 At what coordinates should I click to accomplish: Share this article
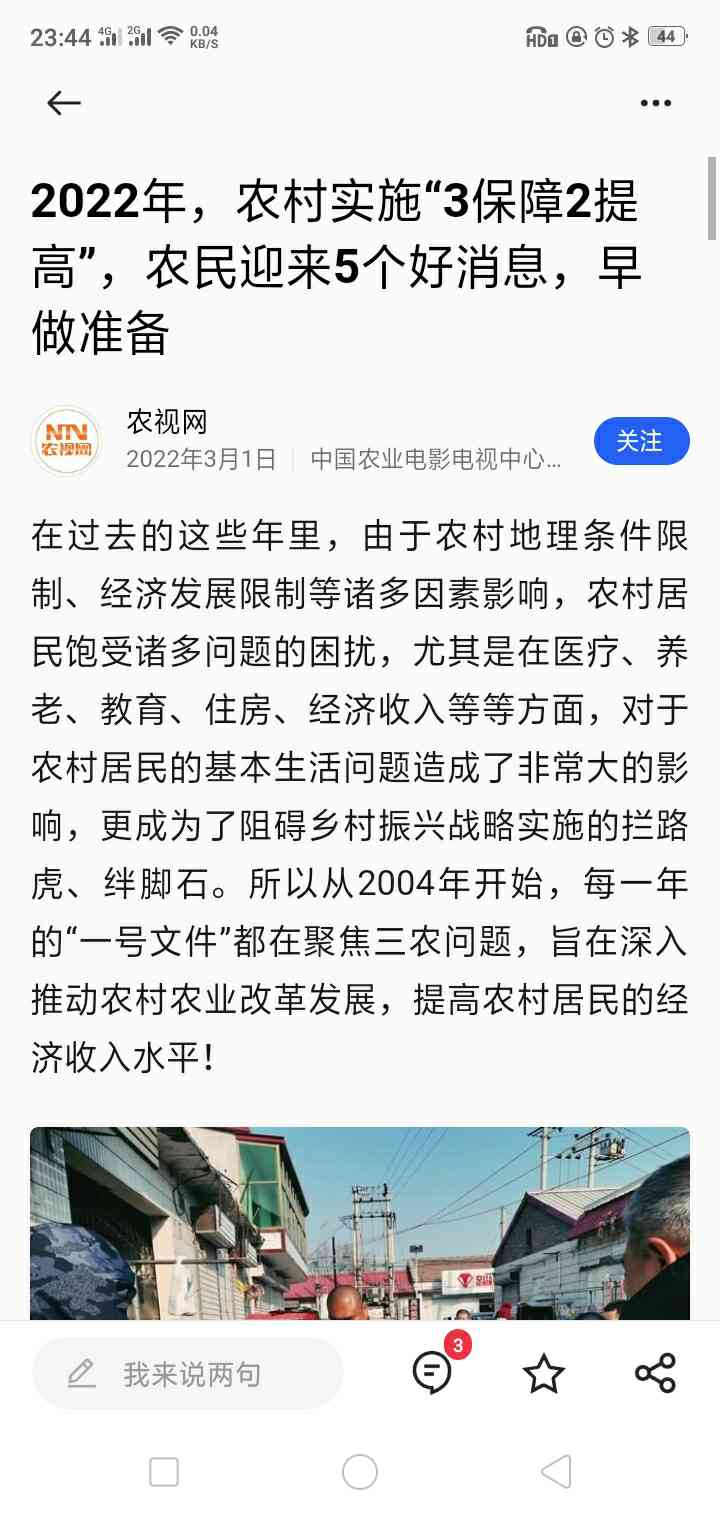click(656, 1374)
